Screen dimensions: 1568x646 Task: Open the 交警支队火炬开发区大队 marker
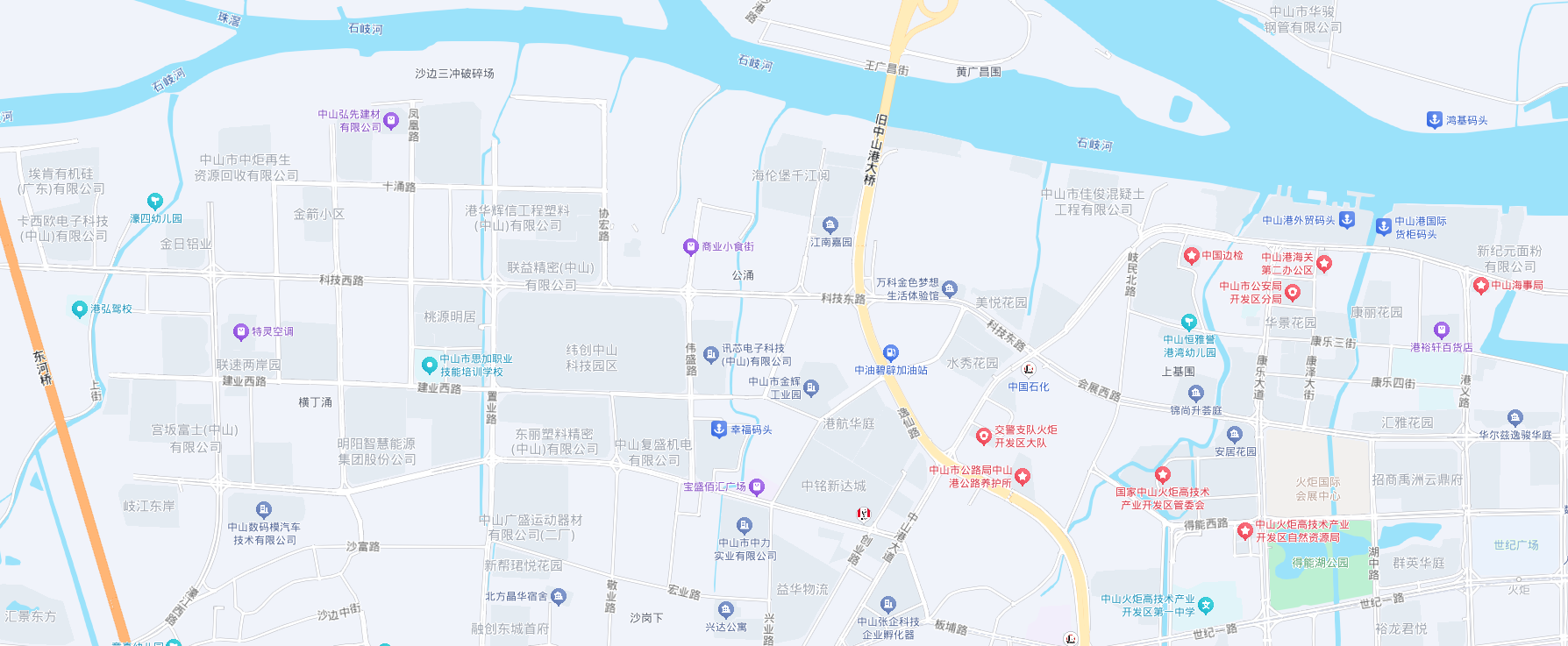tap(984, 436)
